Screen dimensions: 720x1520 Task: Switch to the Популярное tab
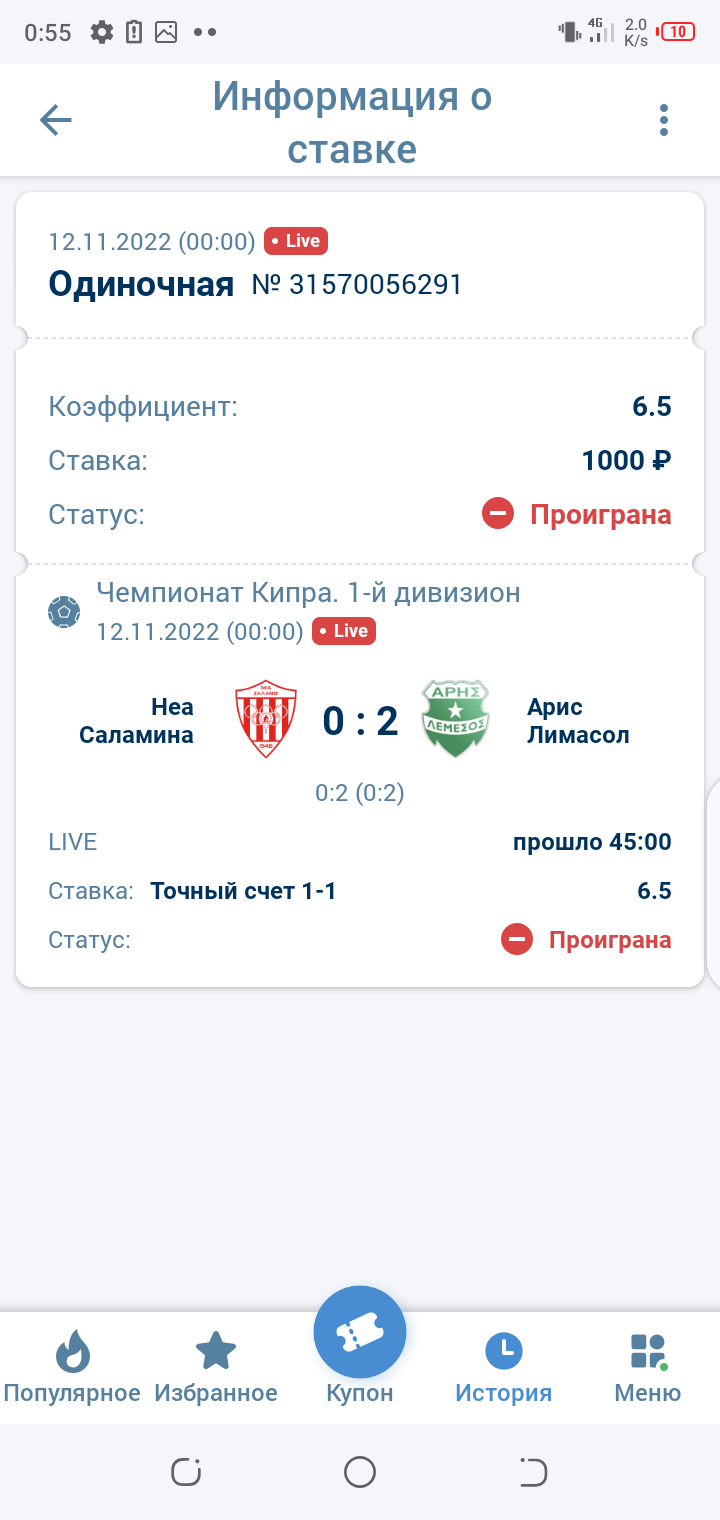(x=72, y=1367)
